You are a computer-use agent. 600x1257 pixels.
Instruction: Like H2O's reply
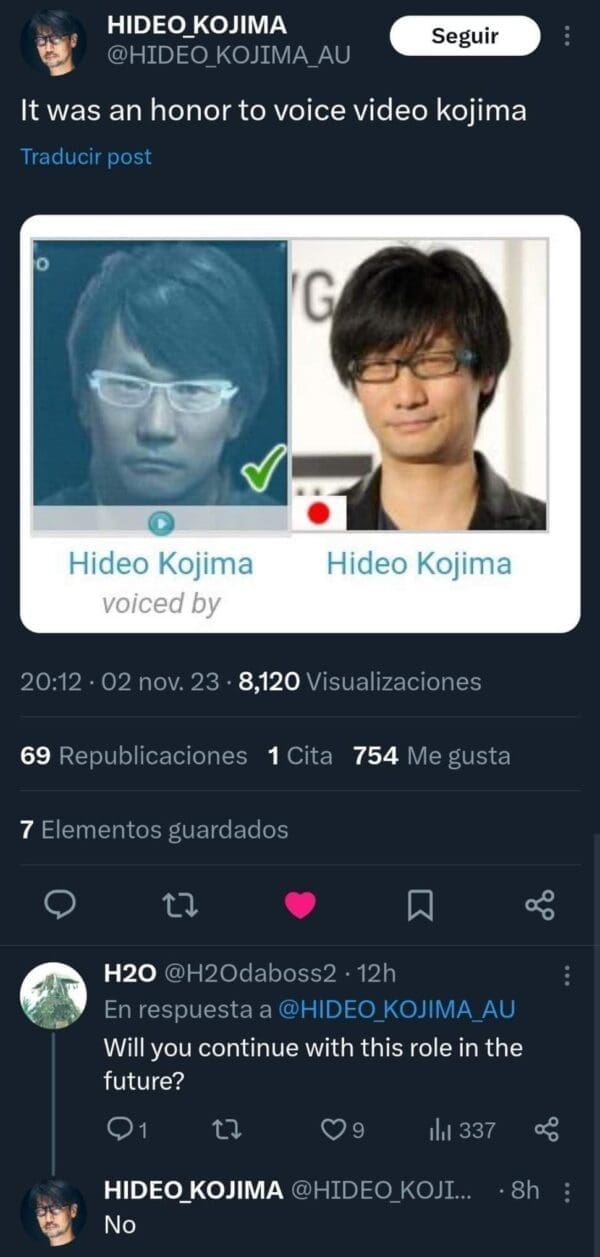[x=342, y=1130]
